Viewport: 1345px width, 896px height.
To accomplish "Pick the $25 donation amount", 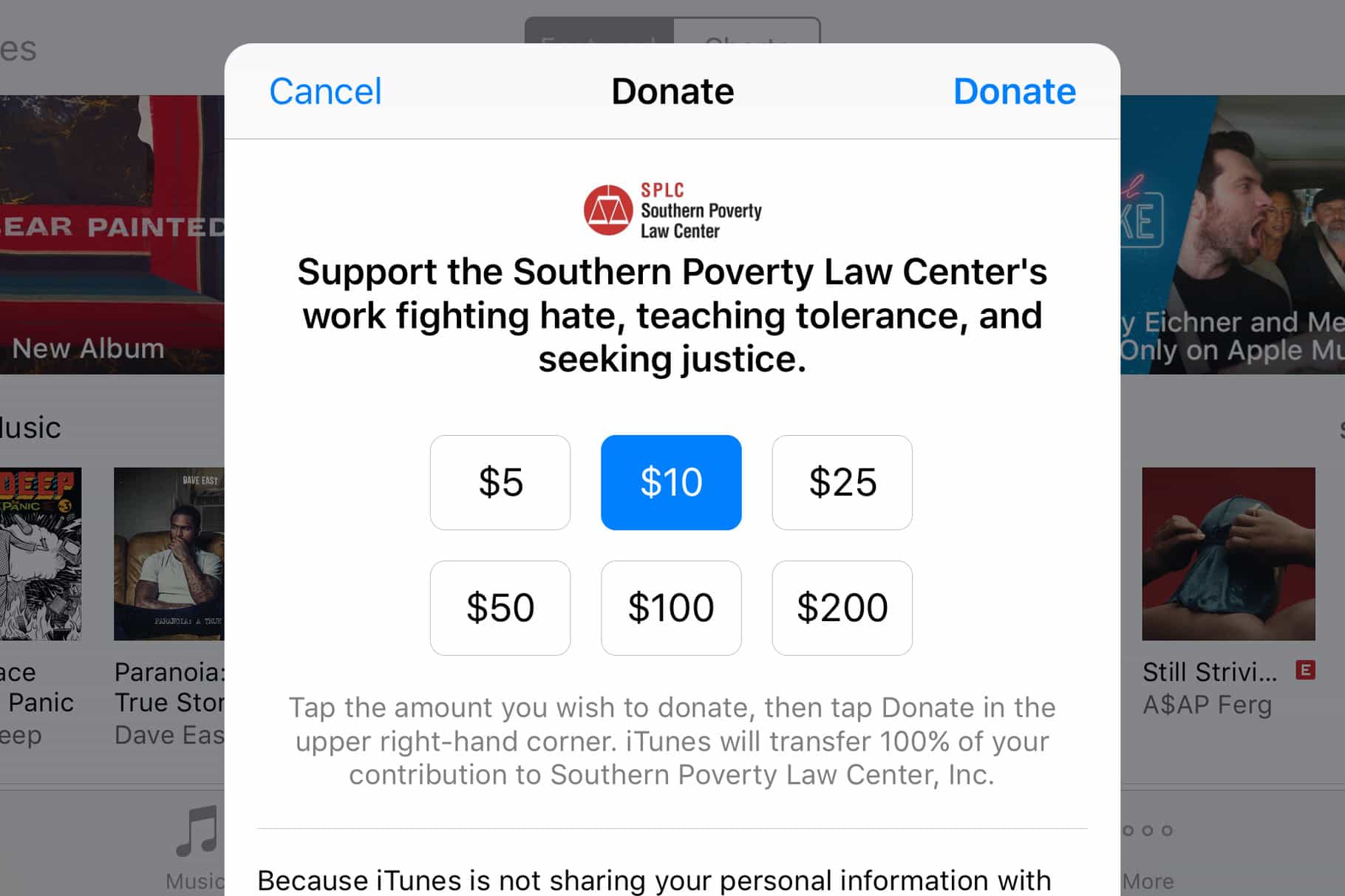I will click(842, 482).
